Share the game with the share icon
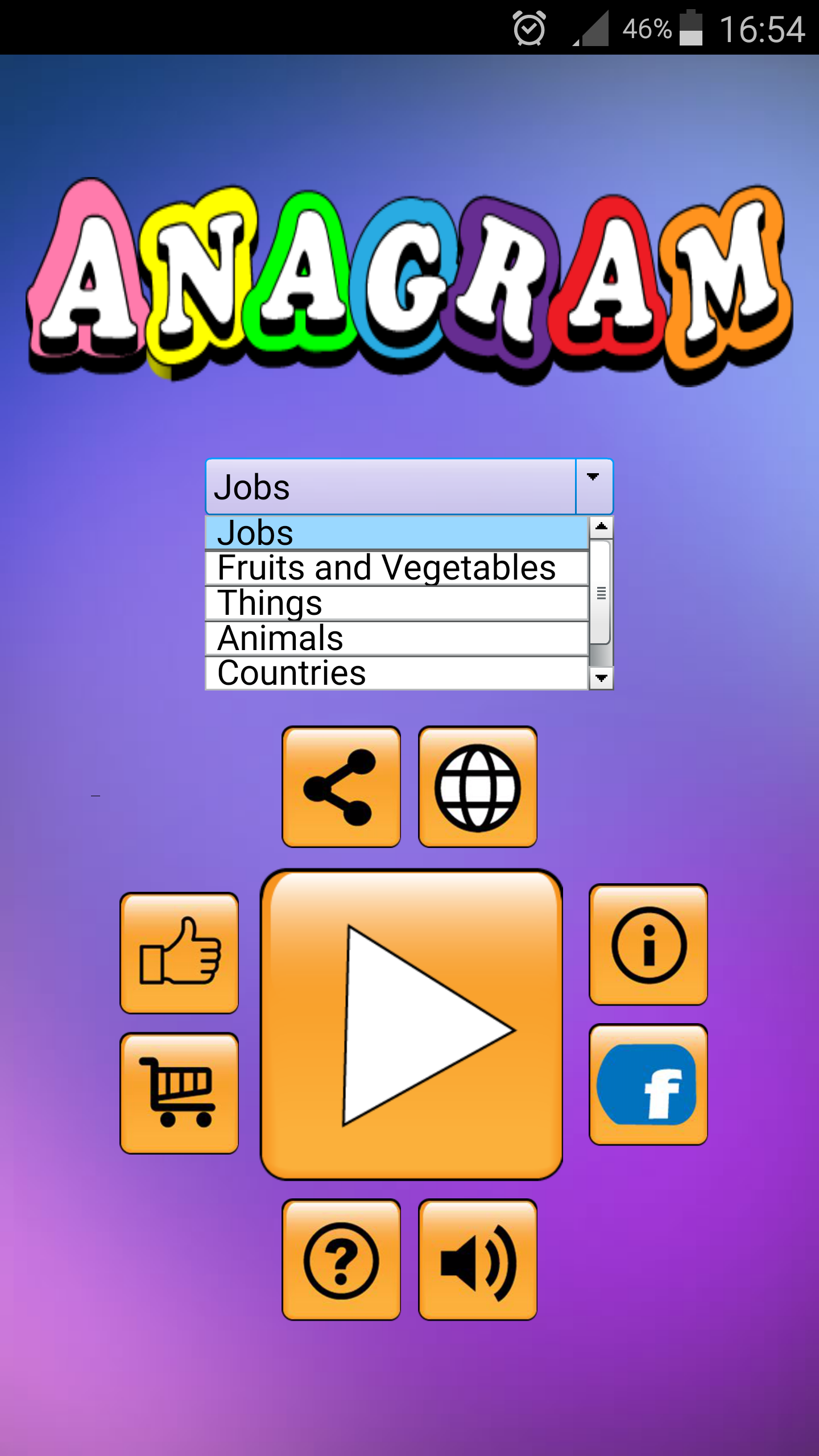This screenshot has width=819, height=1456. 341,787
